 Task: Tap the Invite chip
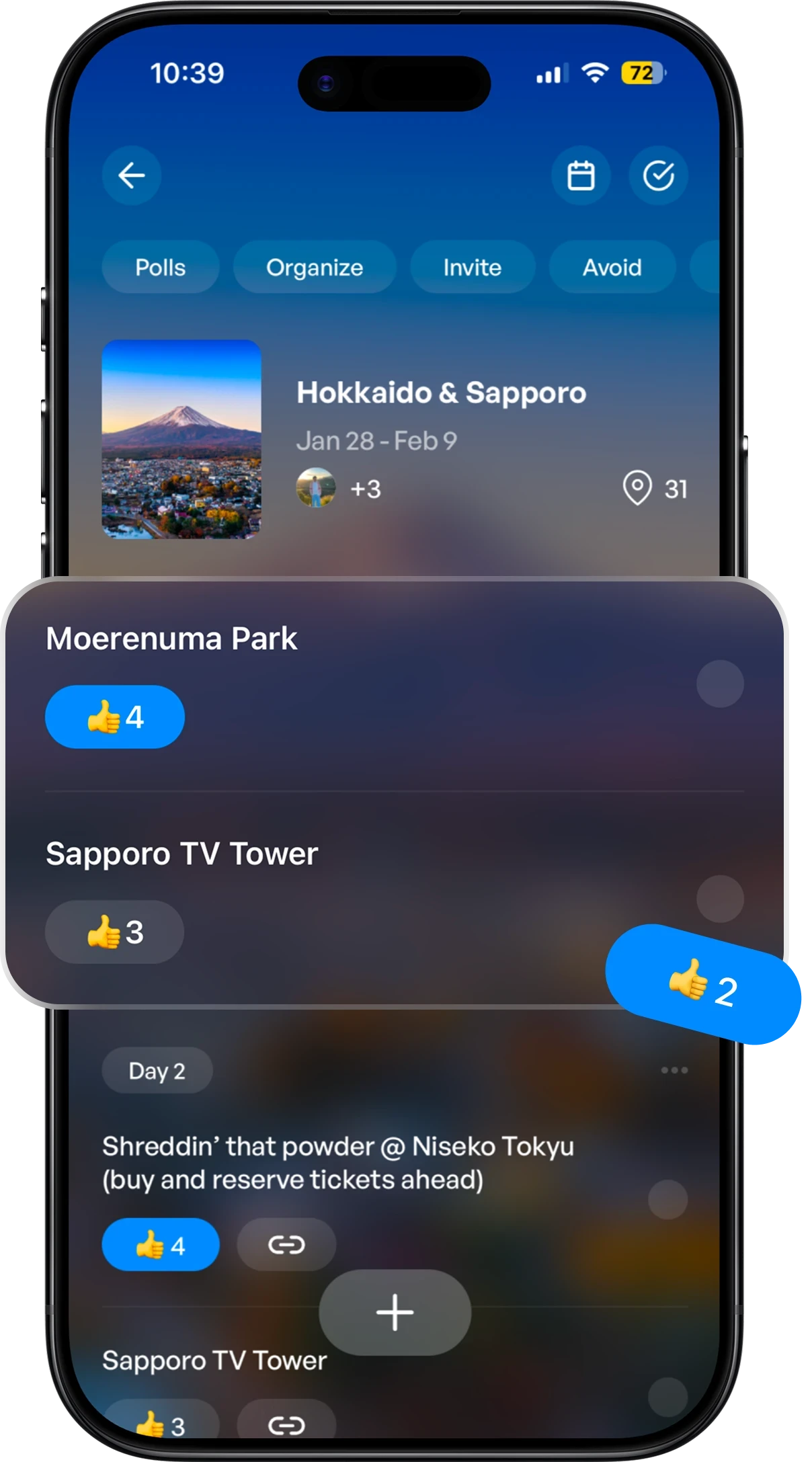(x=472, y=267)
